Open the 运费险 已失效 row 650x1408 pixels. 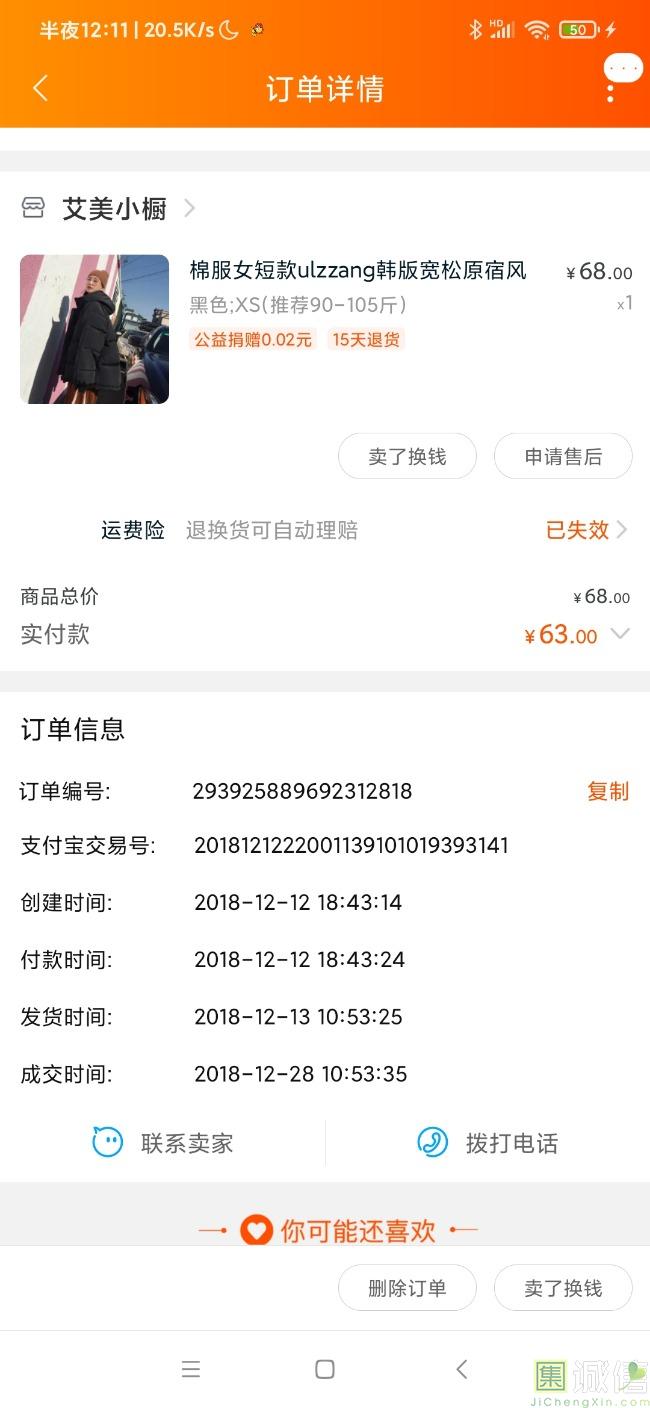pyautogui.click(x=586, y=530)
